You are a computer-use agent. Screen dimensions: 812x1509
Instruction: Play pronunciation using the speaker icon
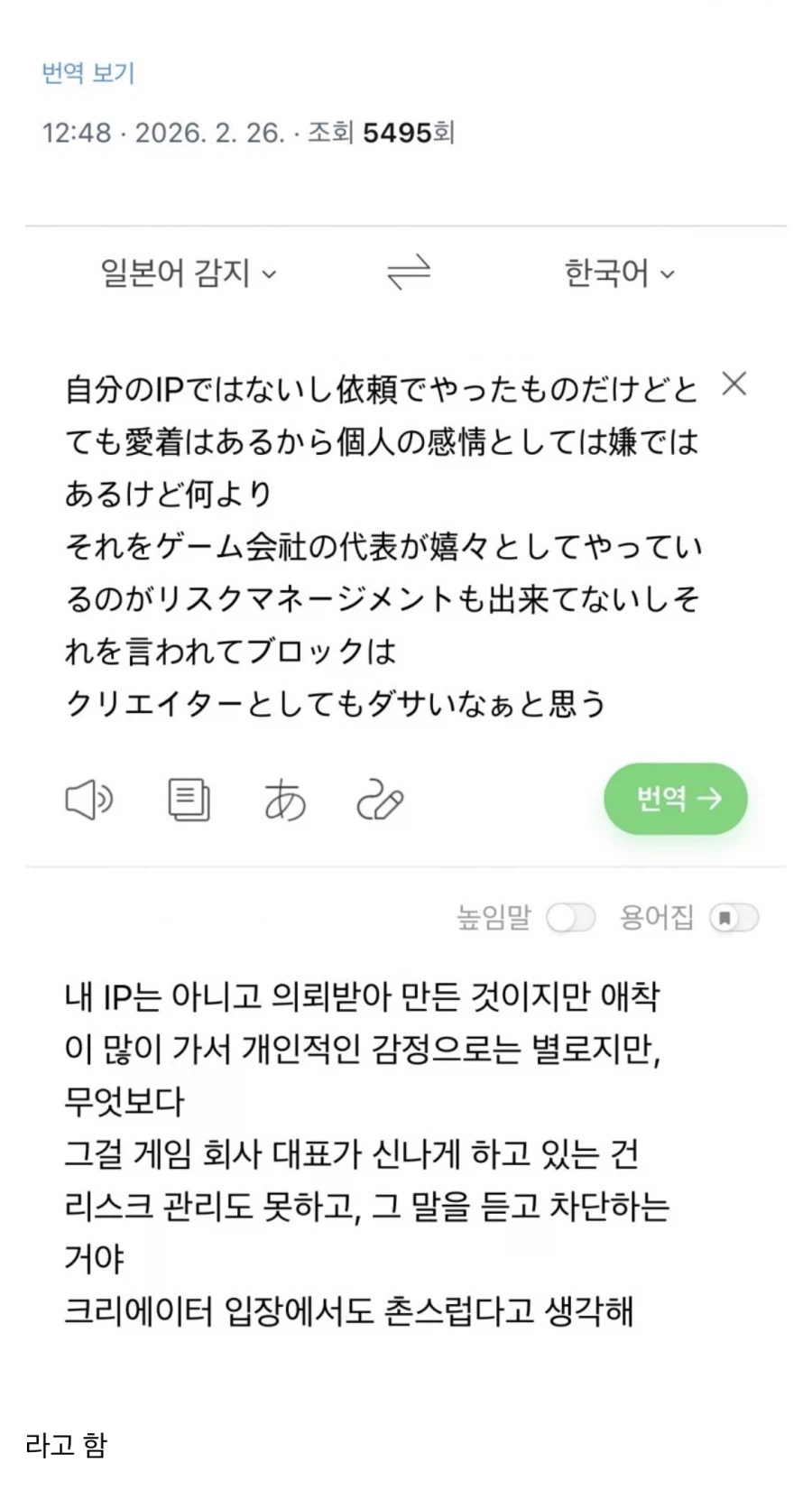[89, 799]
